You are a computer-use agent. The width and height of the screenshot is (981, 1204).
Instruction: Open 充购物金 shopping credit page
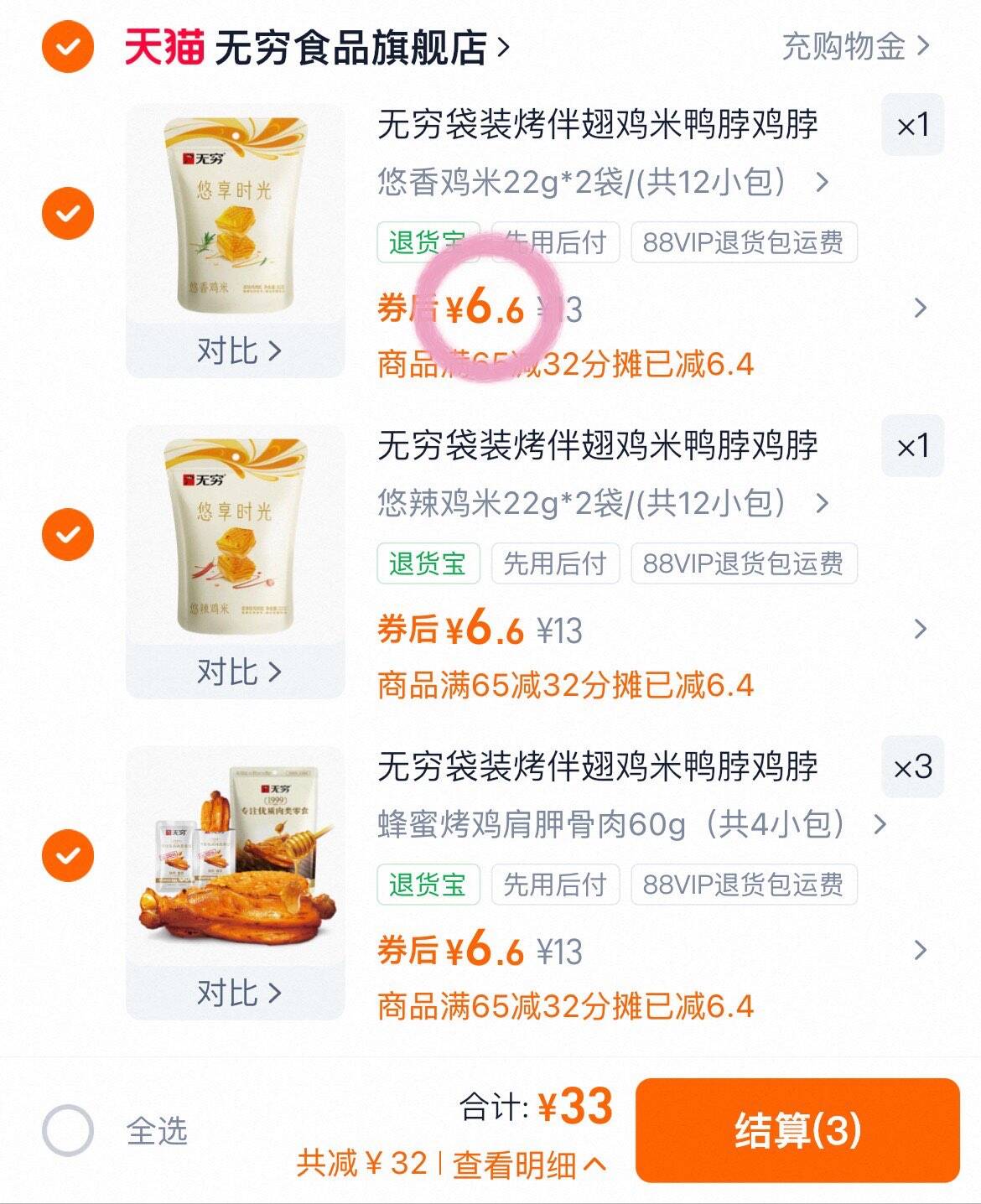click(847, 48)
